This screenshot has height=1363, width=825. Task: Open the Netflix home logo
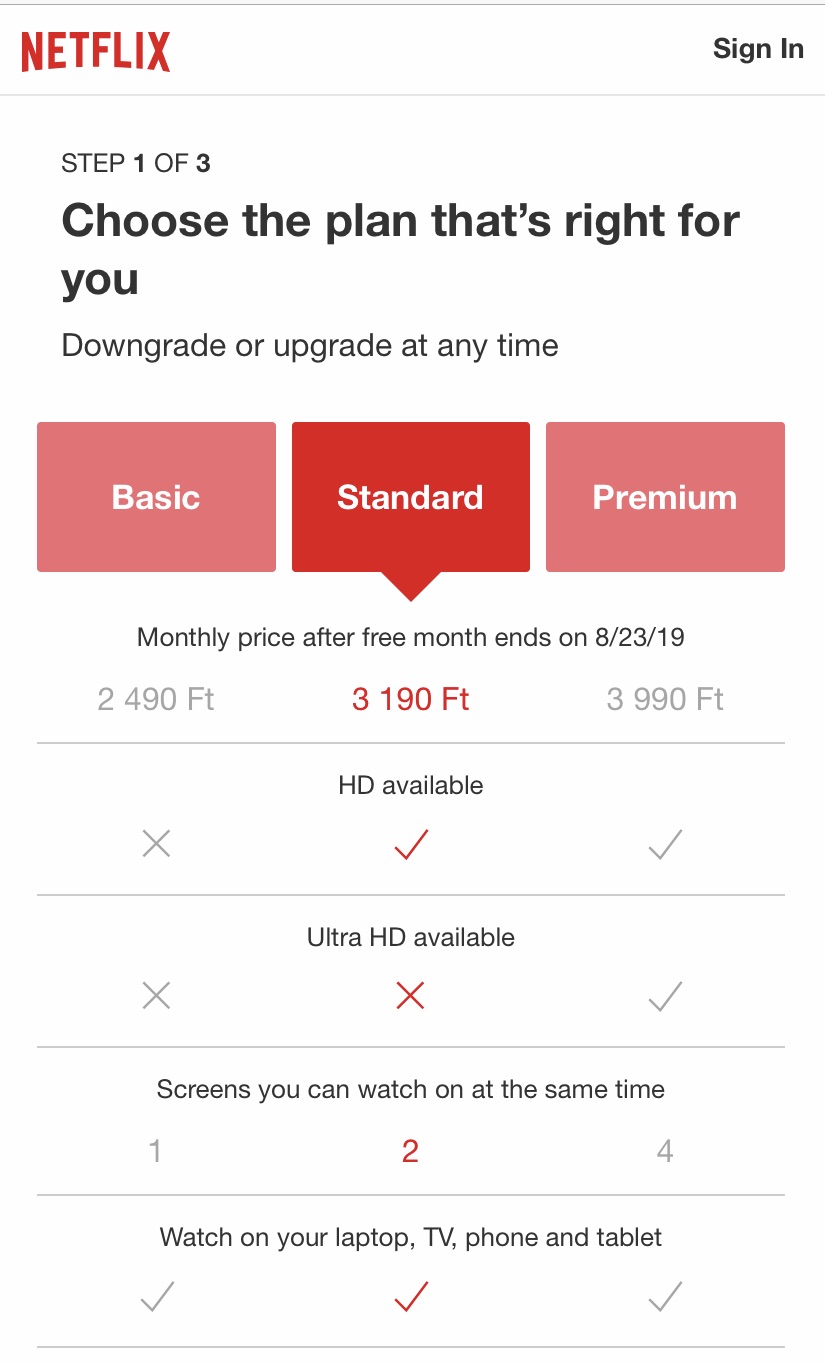96,51
